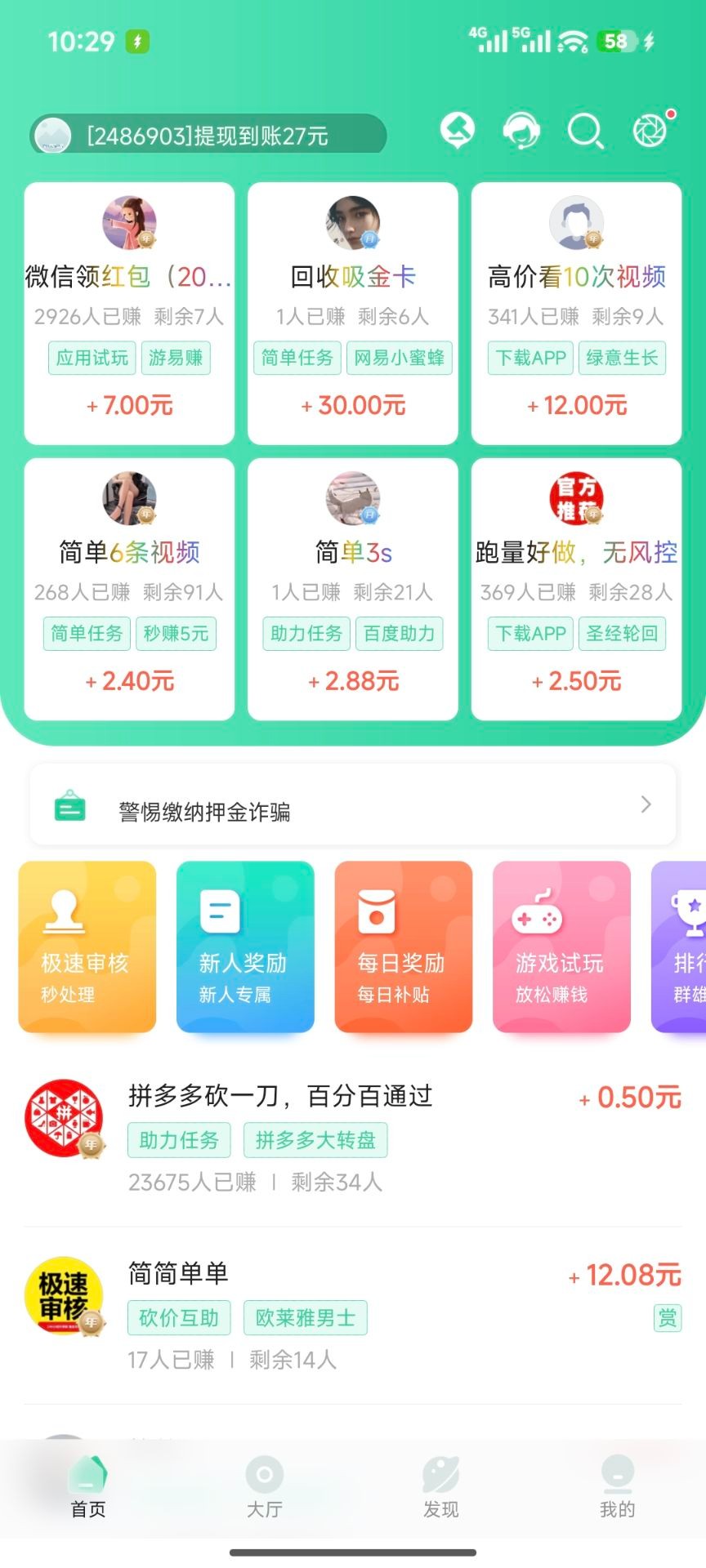706x1568 pixels.
Task: Open search using the magnifier icon
Action: coord(585,132)
